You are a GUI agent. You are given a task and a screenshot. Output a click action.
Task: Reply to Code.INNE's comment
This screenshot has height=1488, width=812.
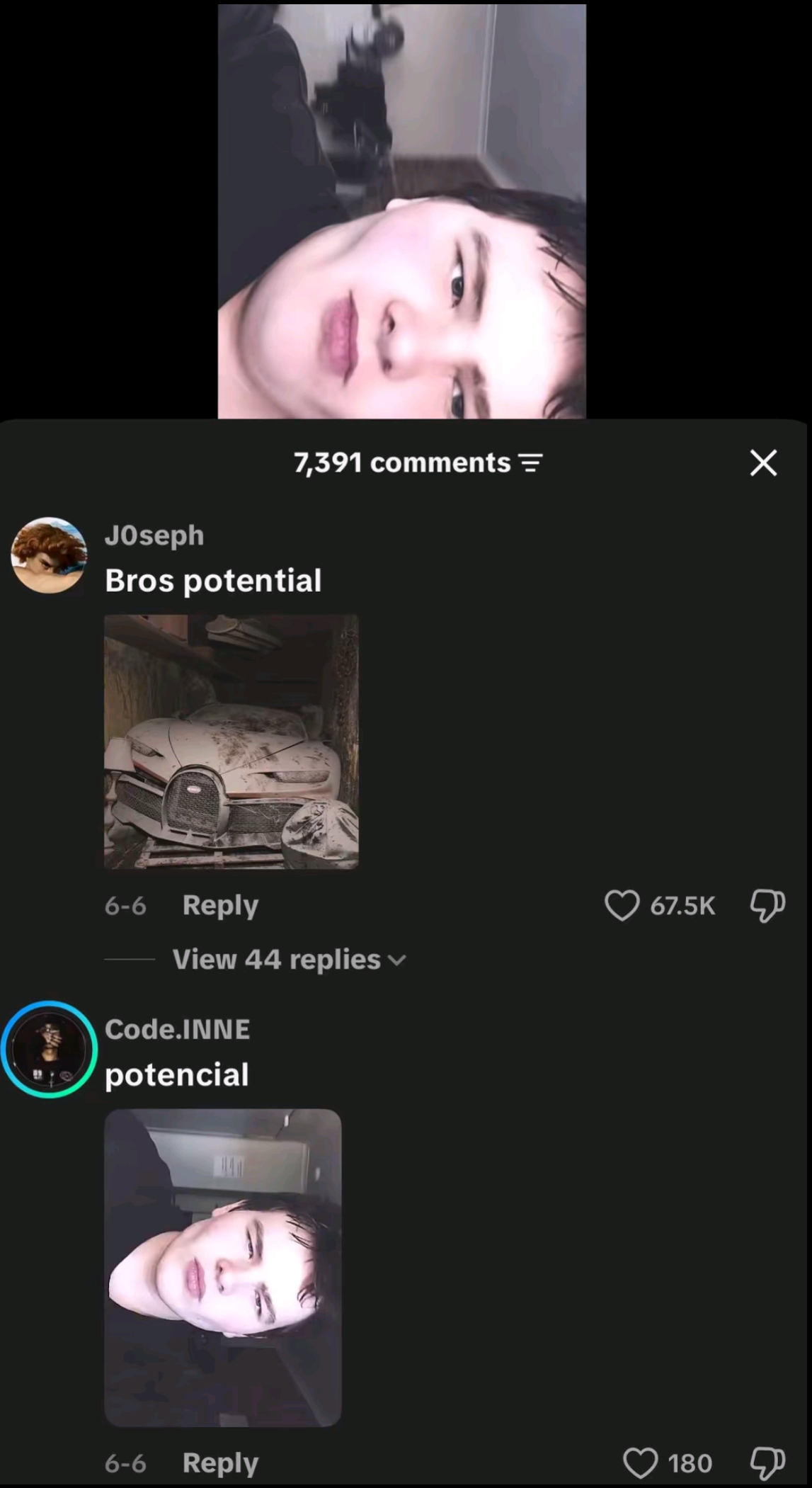[x=220, y=1463]
